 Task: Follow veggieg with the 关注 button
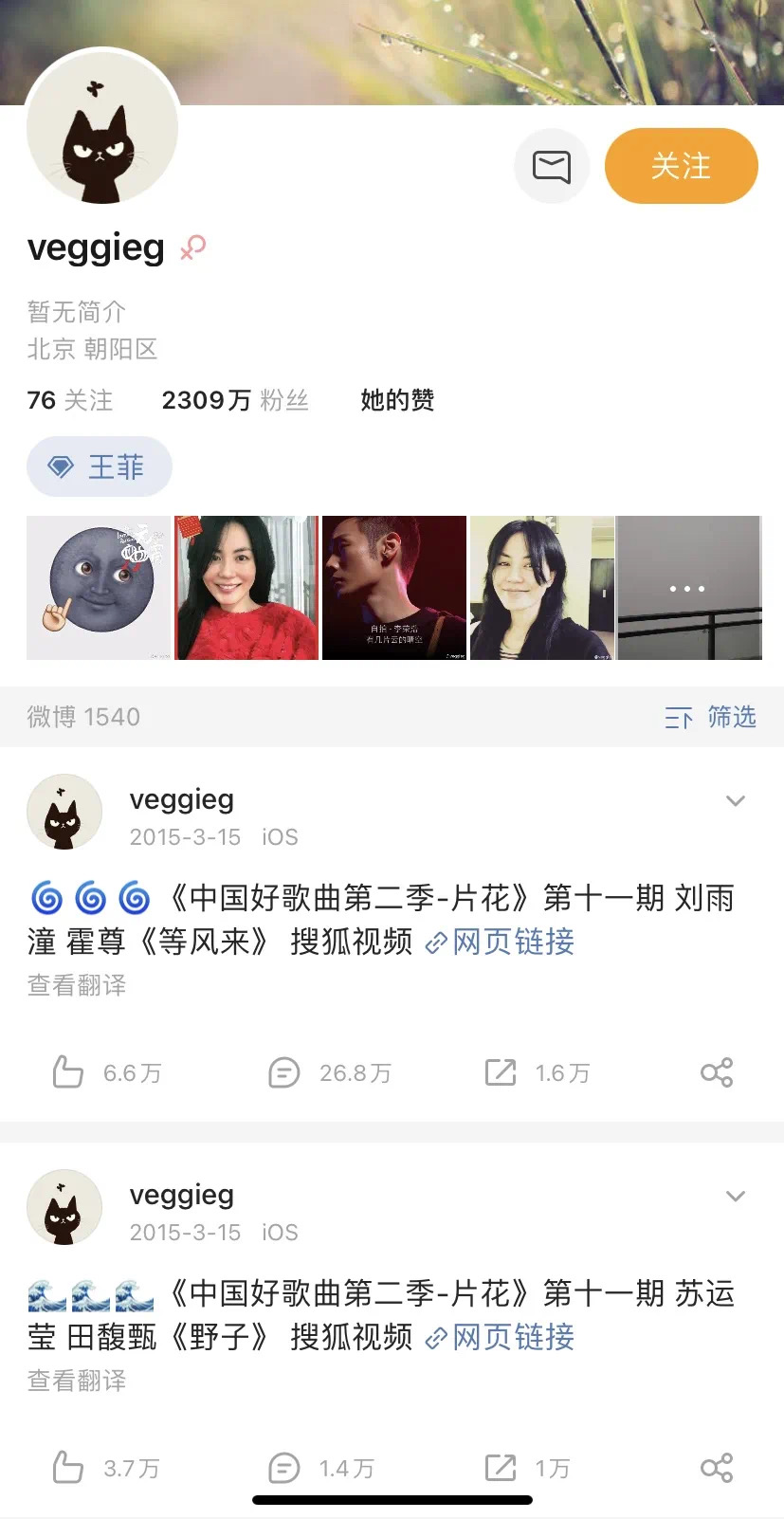coord(681,166)
